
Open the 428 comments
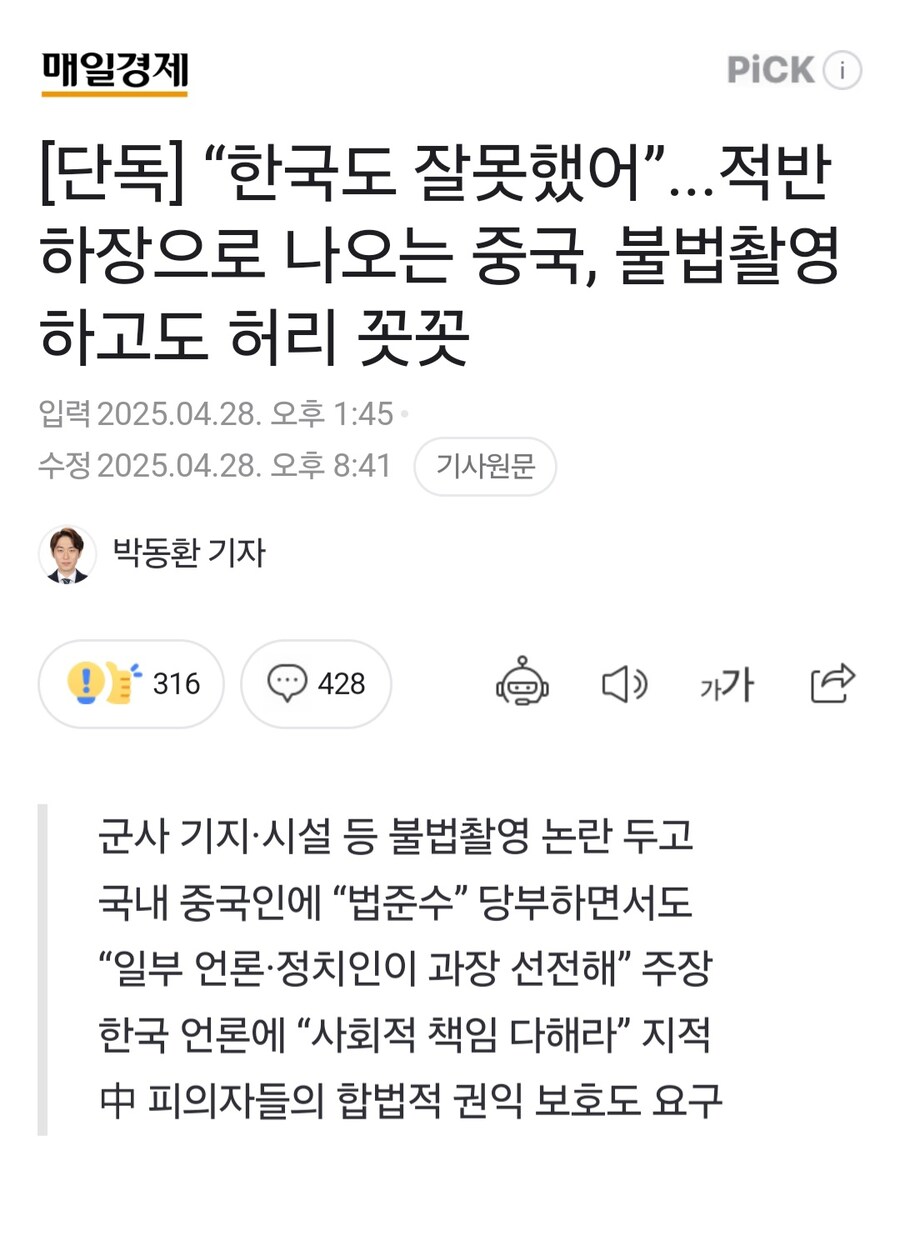(316, 684)
